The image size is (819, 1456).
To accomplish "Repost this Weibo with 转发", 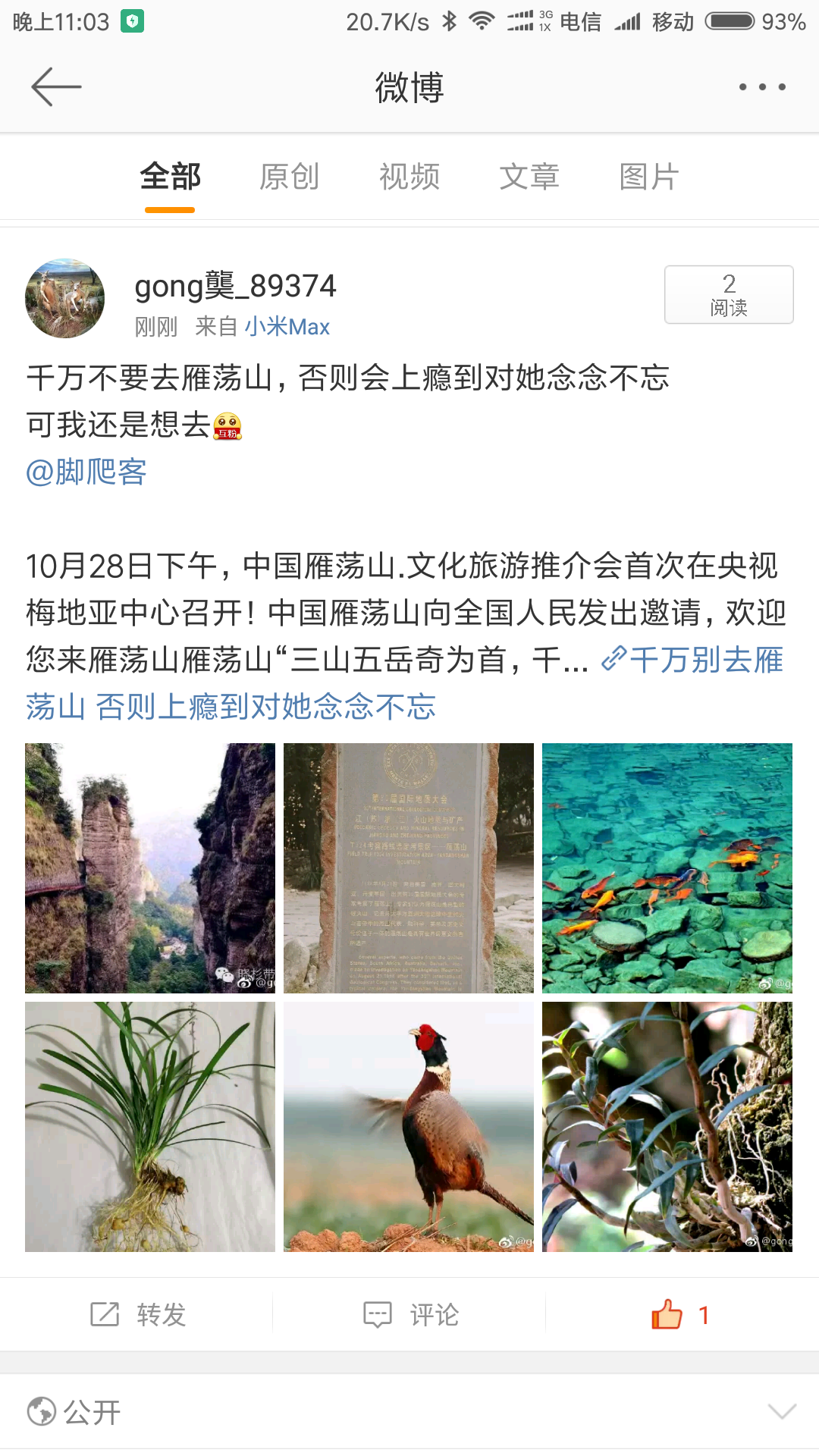I will tap(138, 1314).
